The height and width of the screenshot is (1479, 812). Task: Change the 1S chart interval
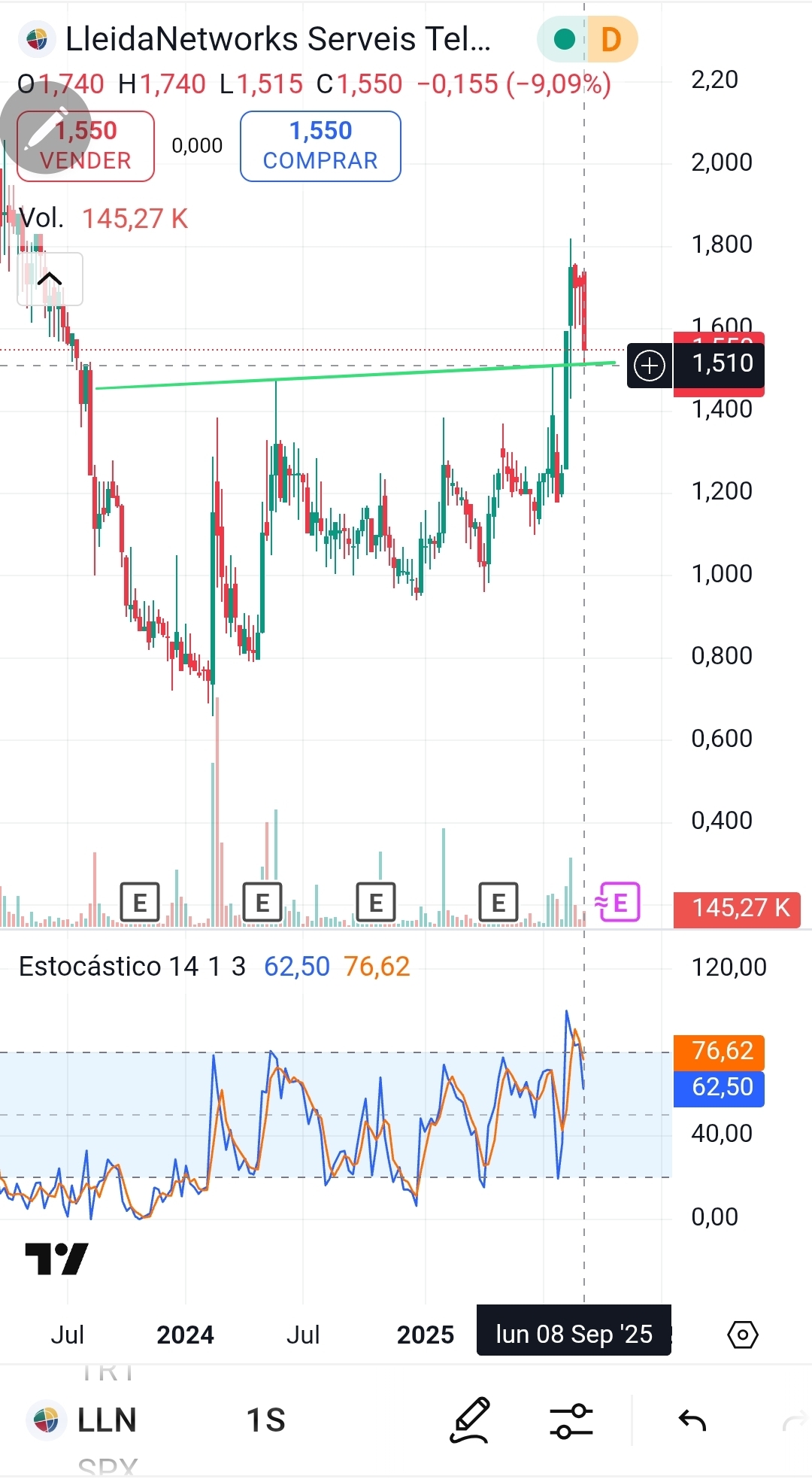pos(266,1420)
